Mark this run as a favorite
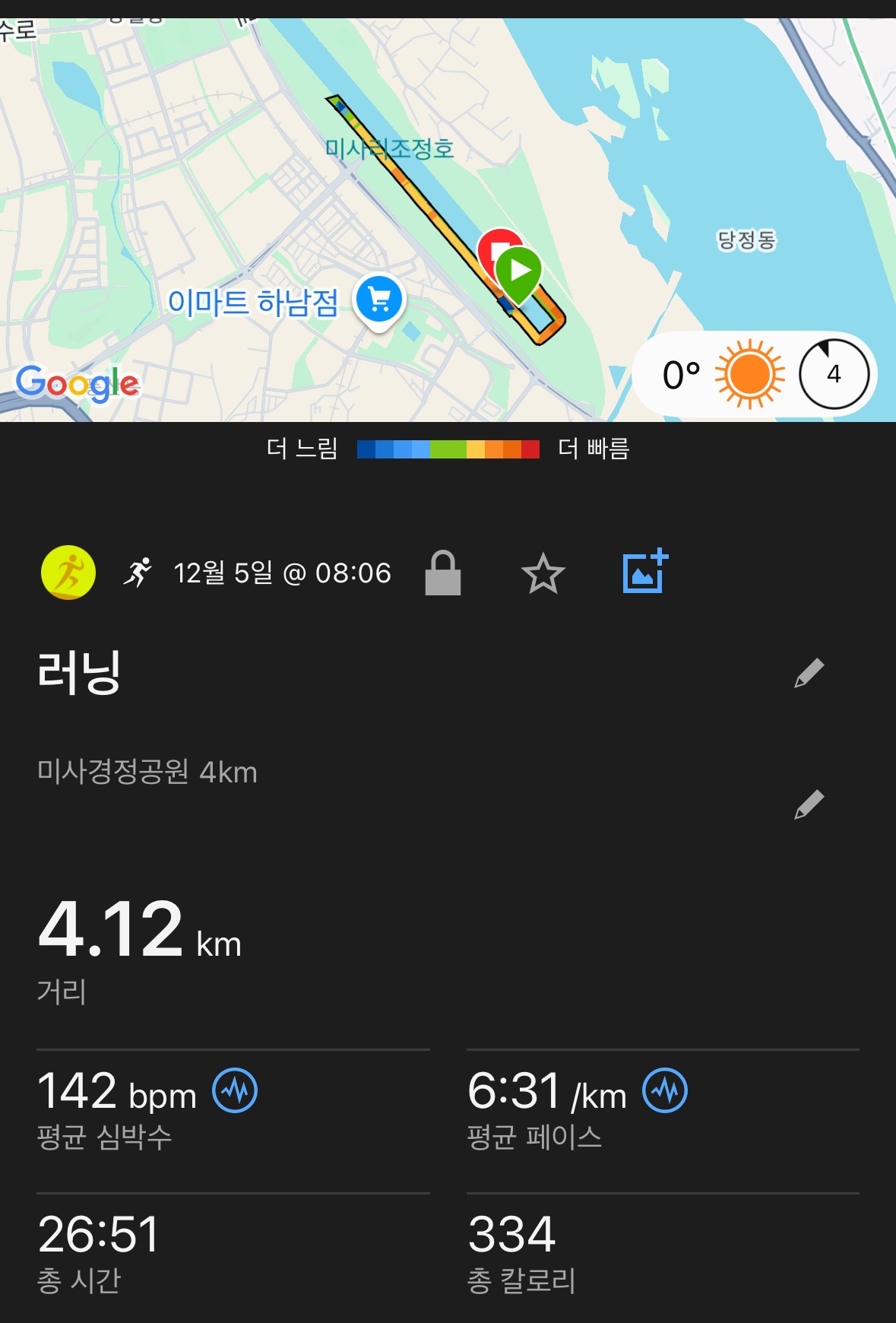 (x=543, y=574)
